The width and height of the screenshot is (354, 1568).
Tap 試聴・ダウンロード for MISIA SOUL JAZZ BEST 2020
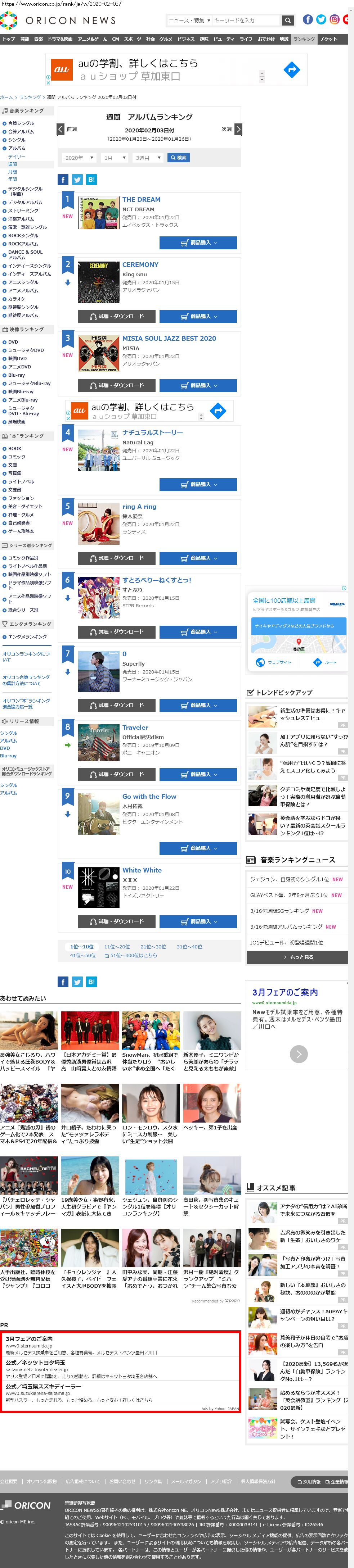(x=116, y=385)
